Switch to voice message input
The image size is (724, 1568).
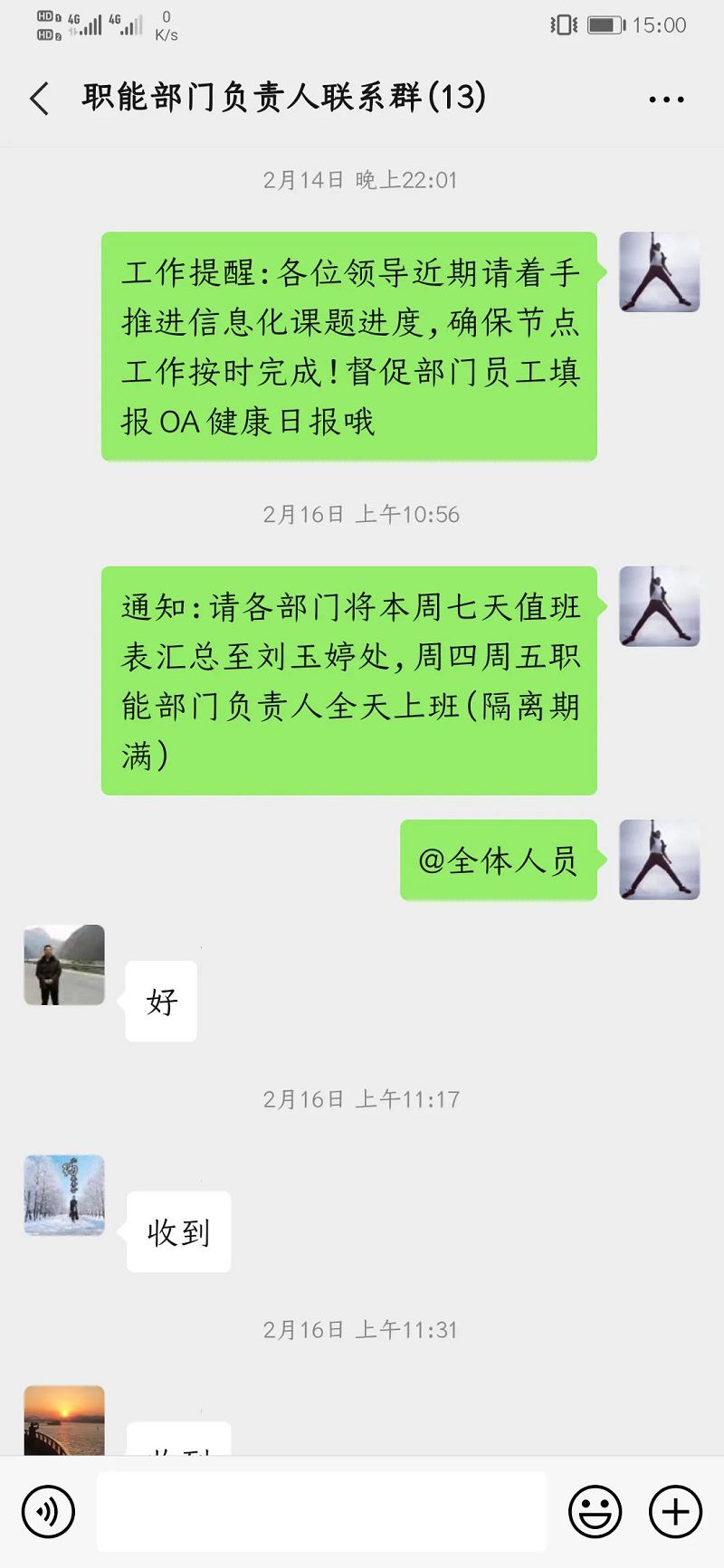[48, 1512]
